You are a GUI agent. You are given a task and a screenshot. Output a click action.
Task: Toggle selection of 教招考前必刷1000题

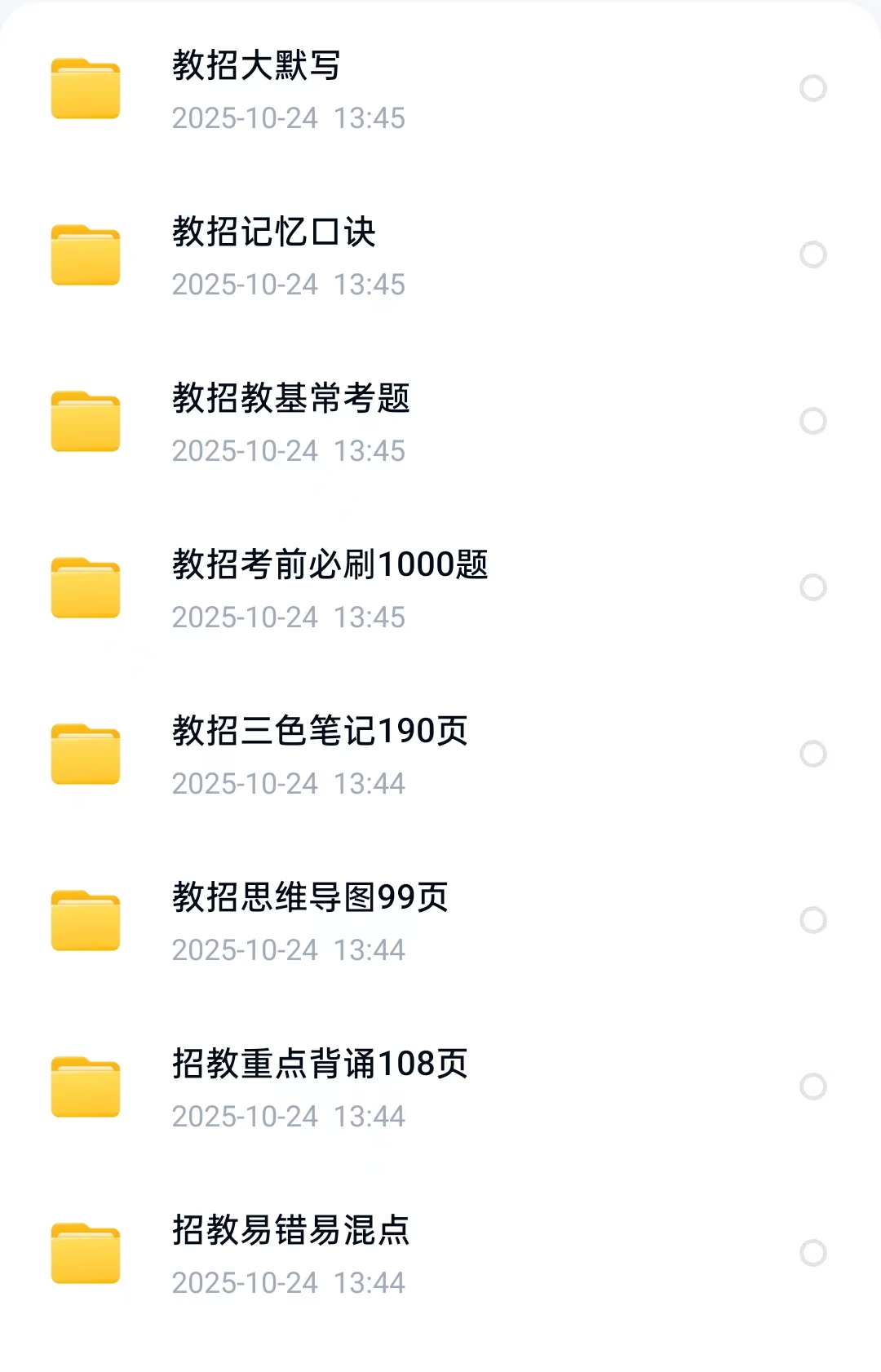812,586
